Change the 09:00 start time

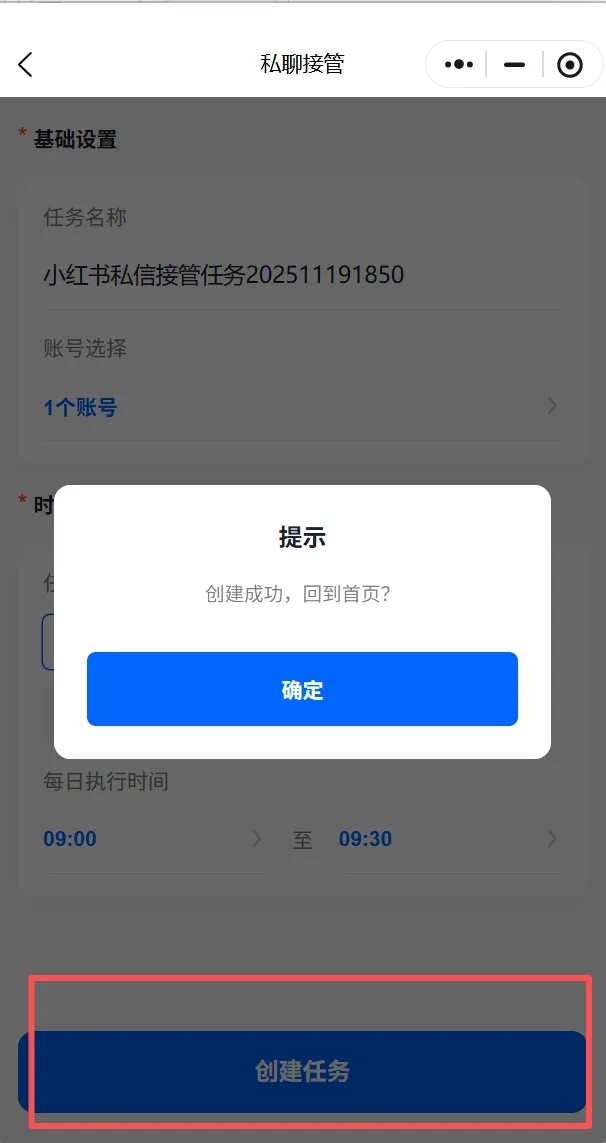click(152, 838)
